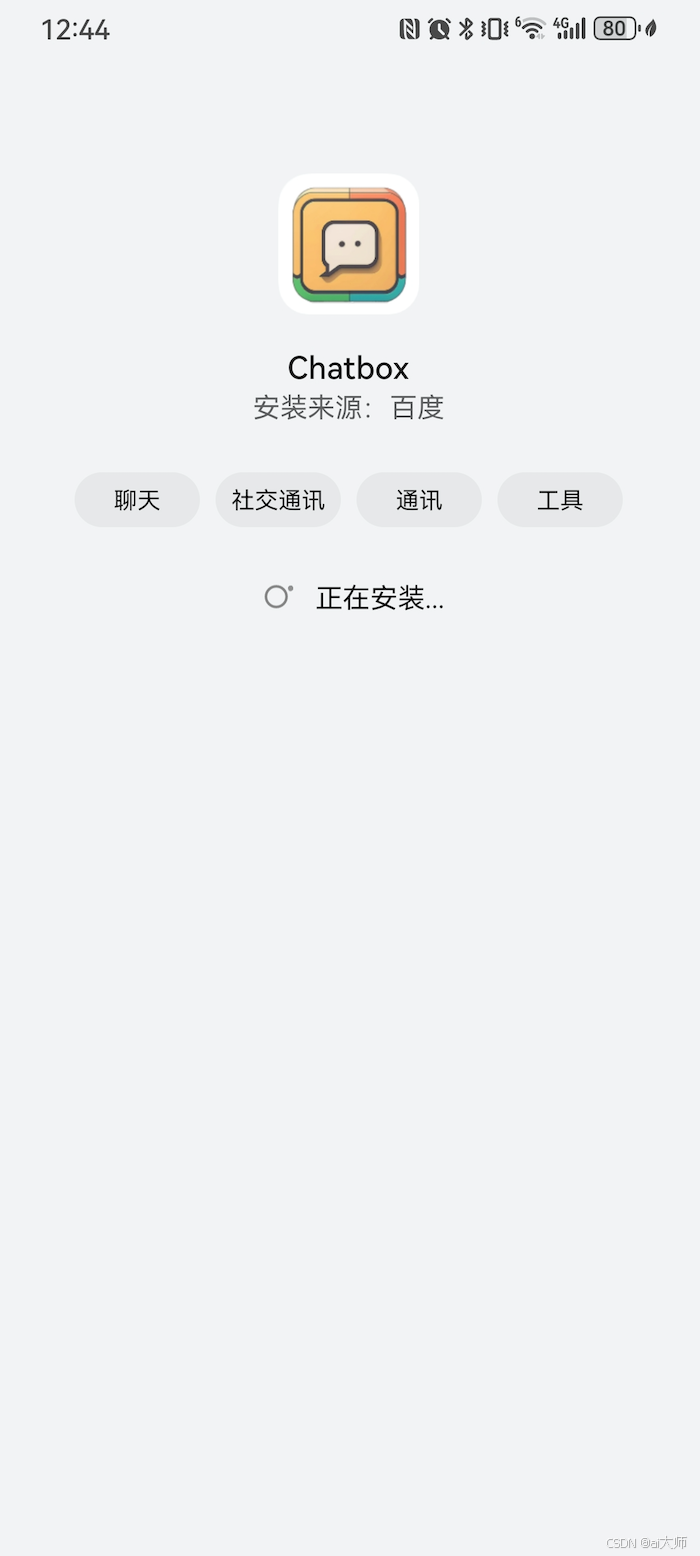Choose the 通讯 chip

point(419,500)
